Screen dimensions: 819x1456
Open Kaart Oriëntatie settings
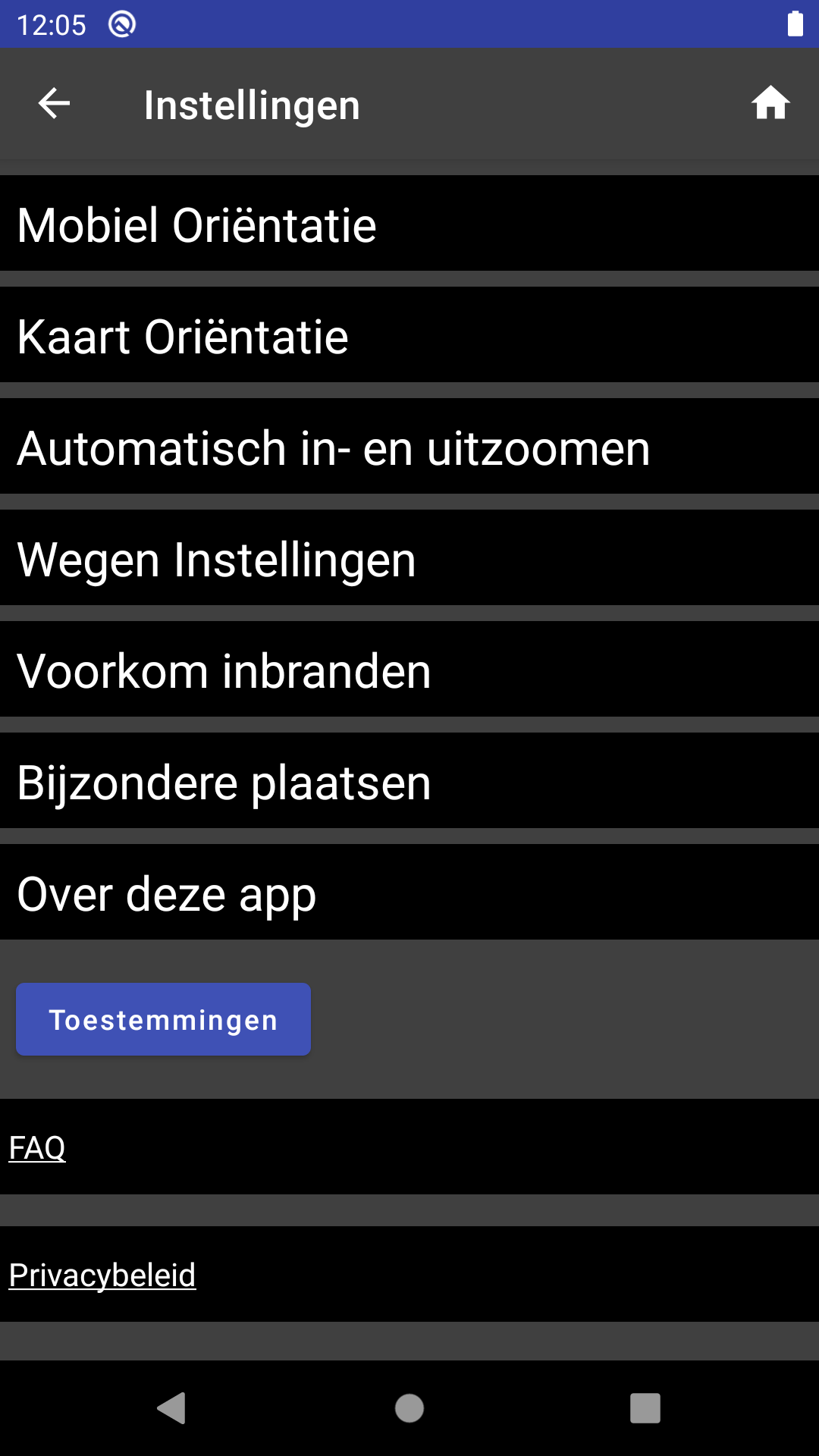pos(409,336)
